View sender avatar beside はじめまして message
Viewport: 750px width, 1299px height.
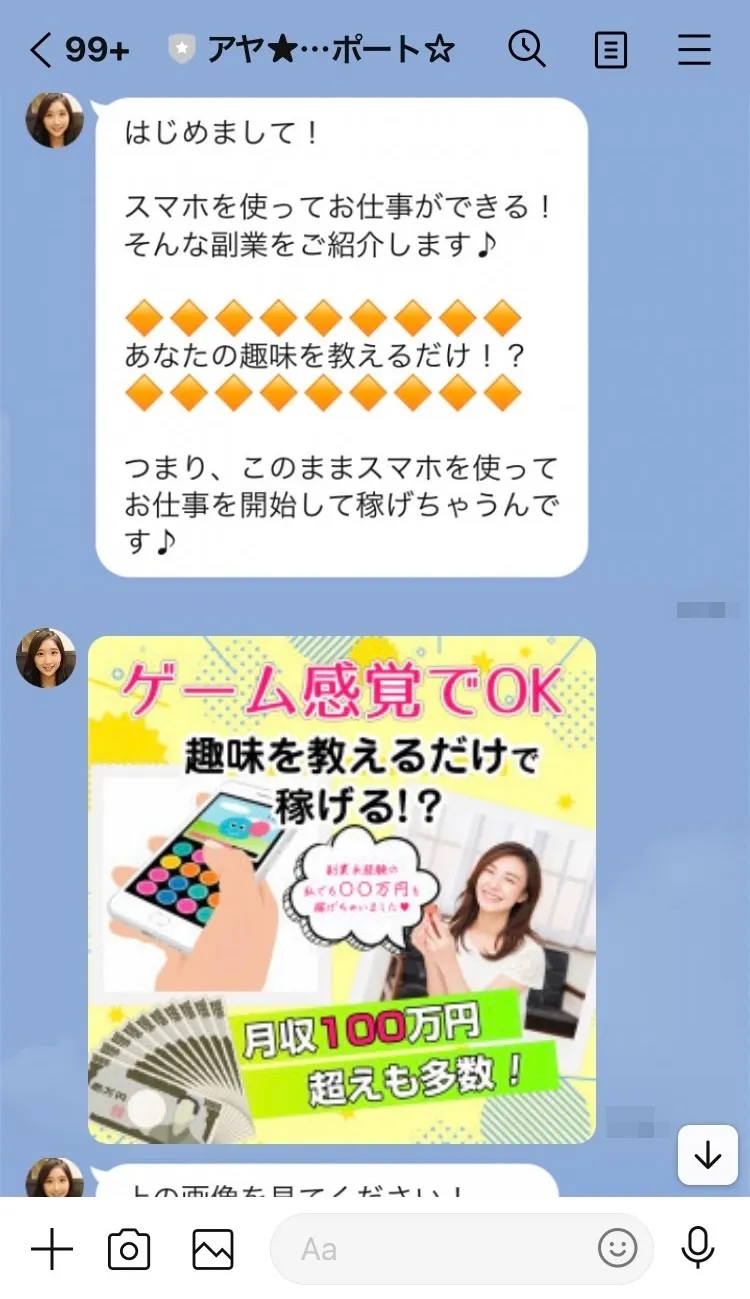54,121
